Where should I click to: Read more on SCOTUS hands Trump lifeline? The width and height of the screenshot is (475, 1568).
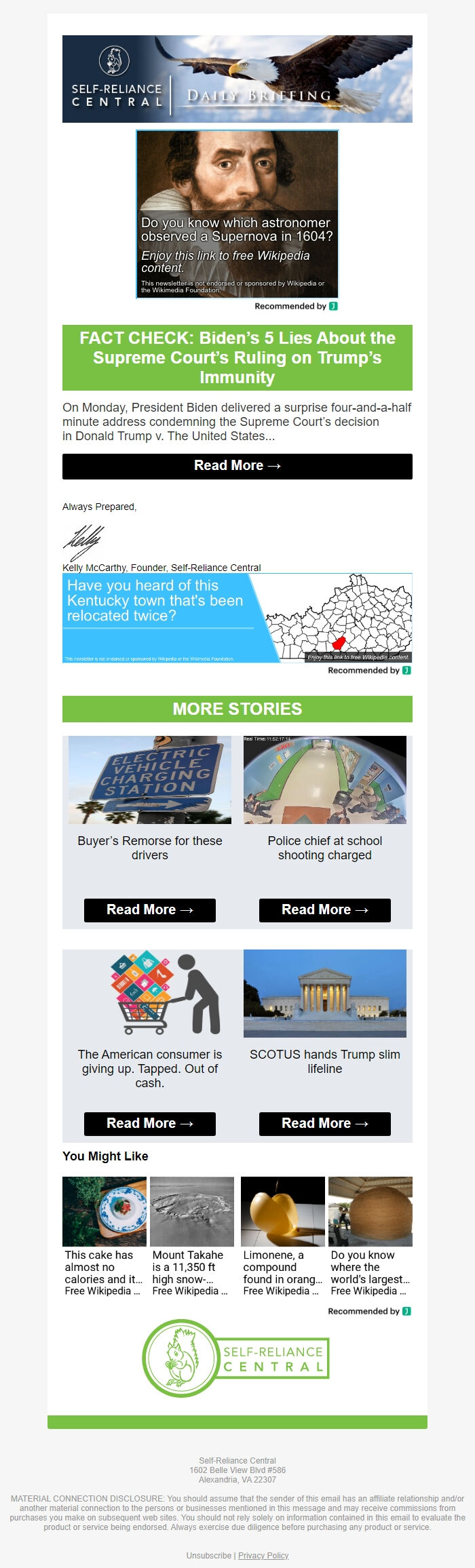(x=324, y=1123)
